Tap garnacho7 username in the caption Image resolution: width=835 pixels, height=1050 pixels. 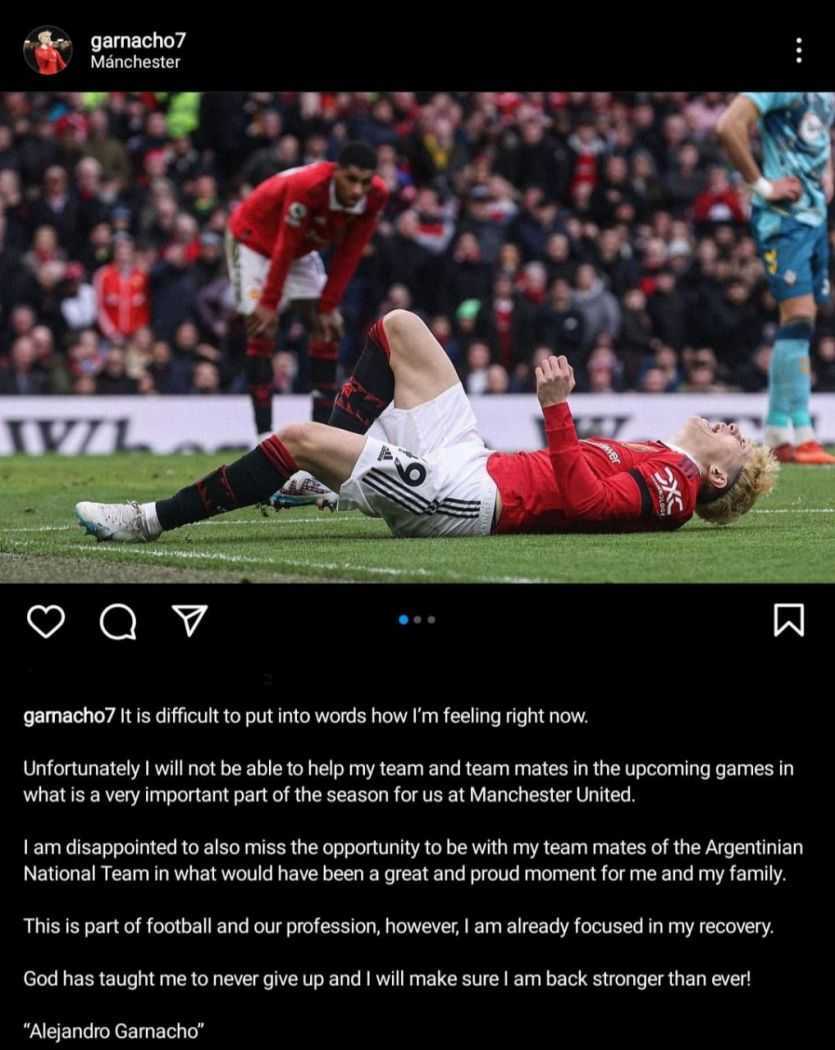(69, 716)
